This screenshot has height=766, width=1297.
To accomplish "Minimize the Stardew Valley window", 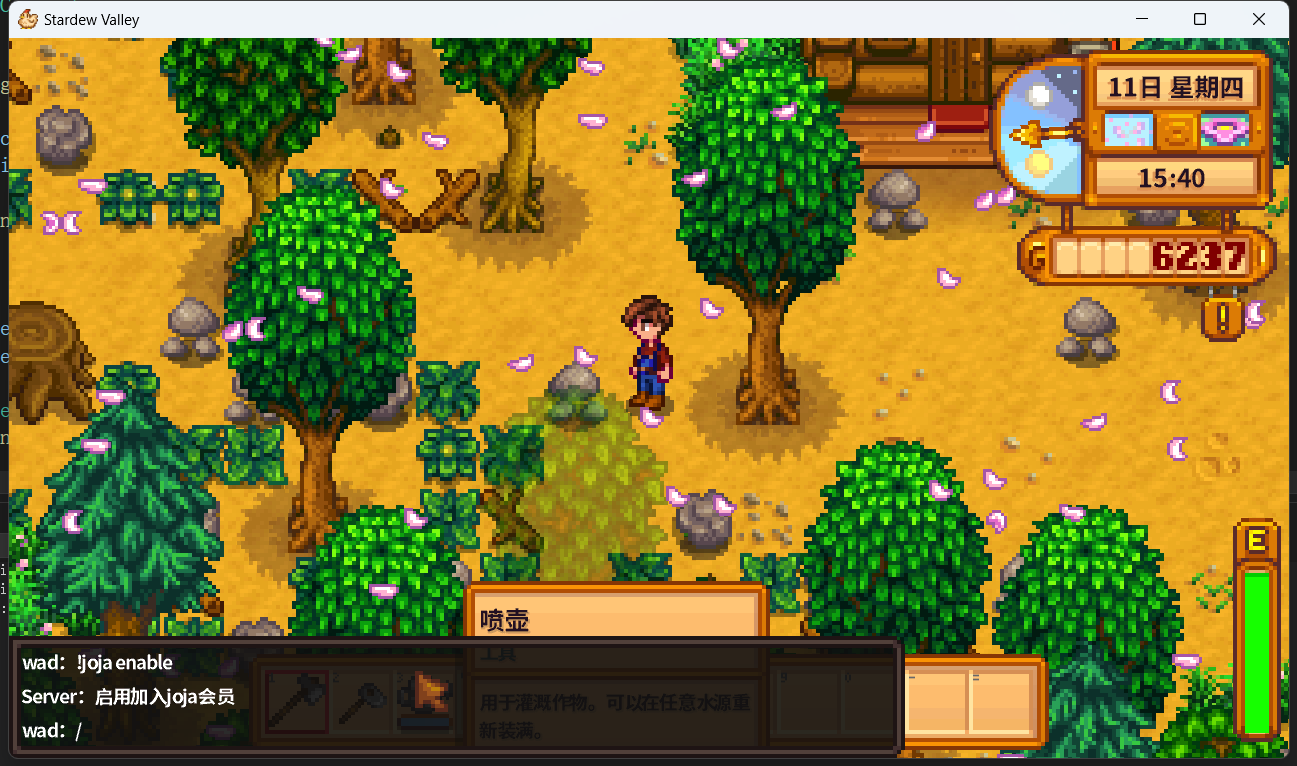I will (1142, 19).
